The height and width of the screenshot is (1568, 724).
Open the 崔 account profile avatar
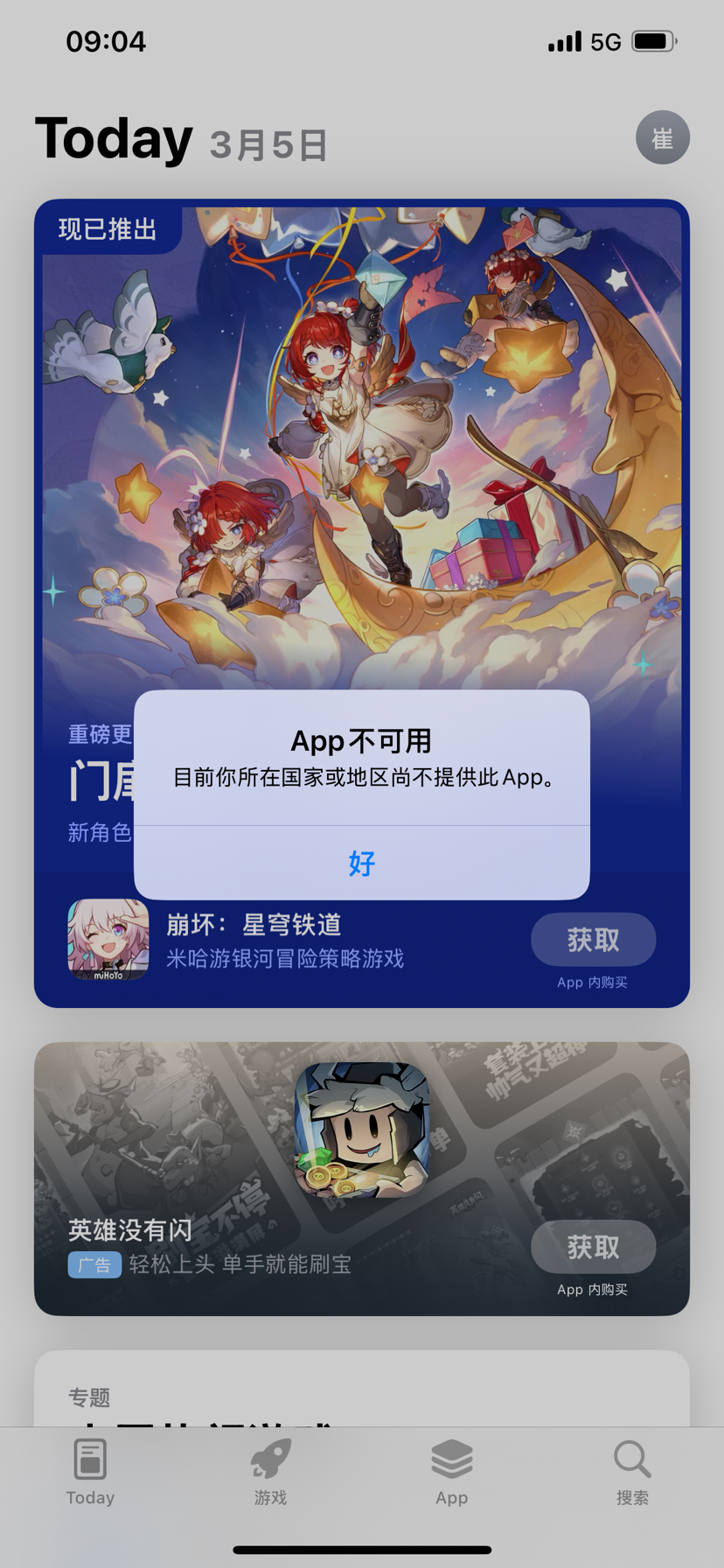(662, 137)
